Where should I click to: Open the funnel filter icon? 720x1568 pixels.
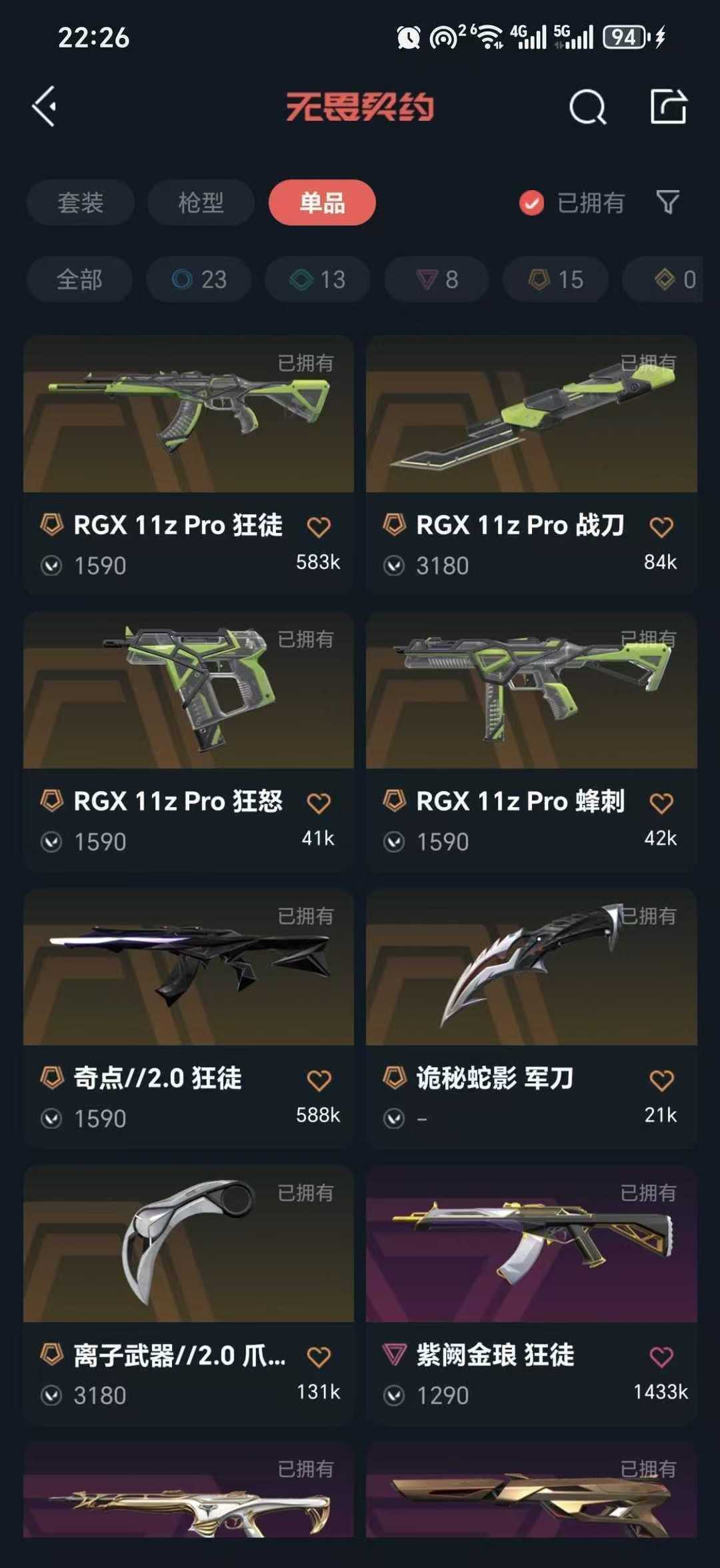pyautogui.click(x=667, y=202)
